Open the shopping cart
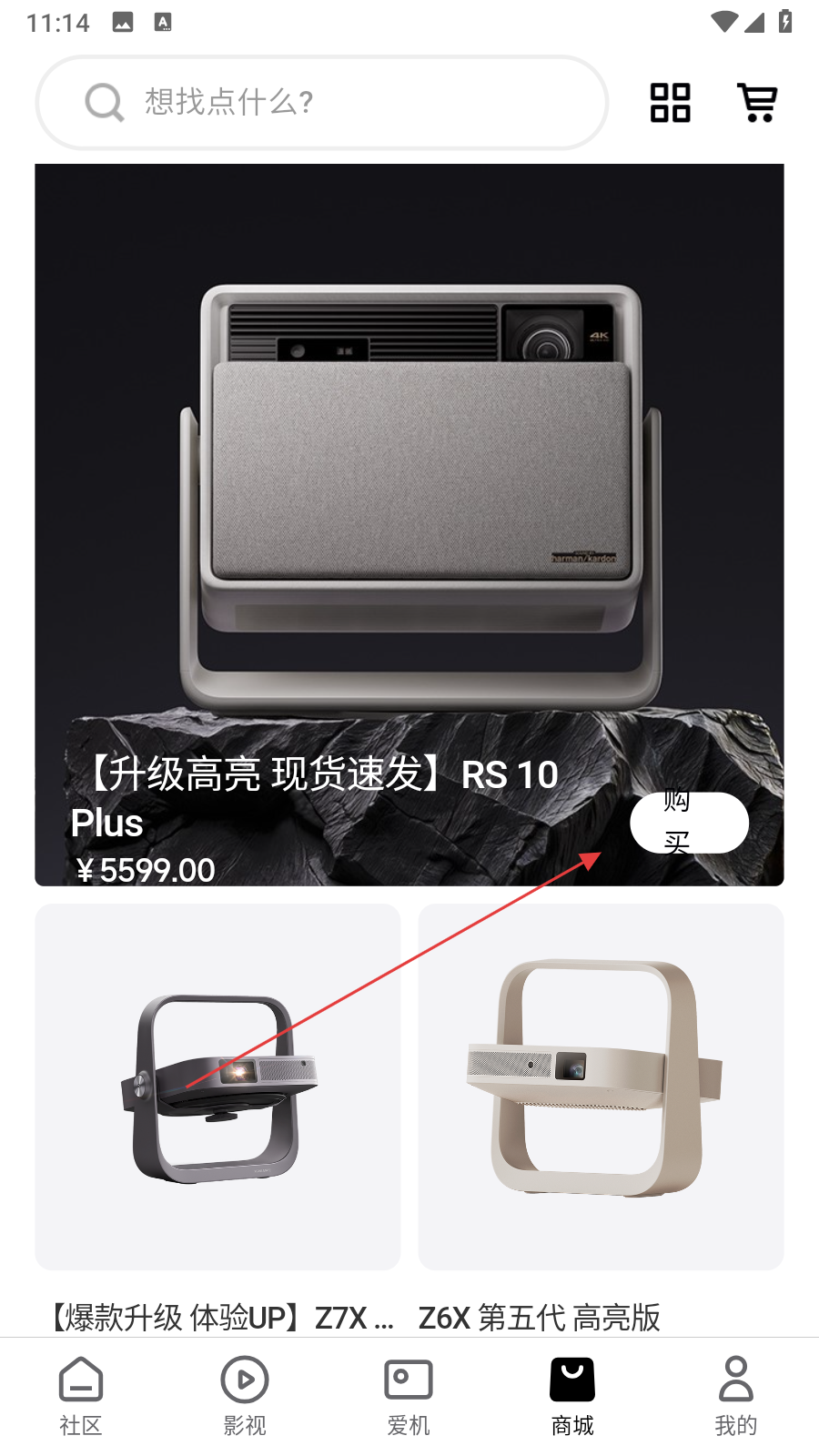Image resolution: width=819 pixels, height=1456 pixels. [x=756, y=103]
